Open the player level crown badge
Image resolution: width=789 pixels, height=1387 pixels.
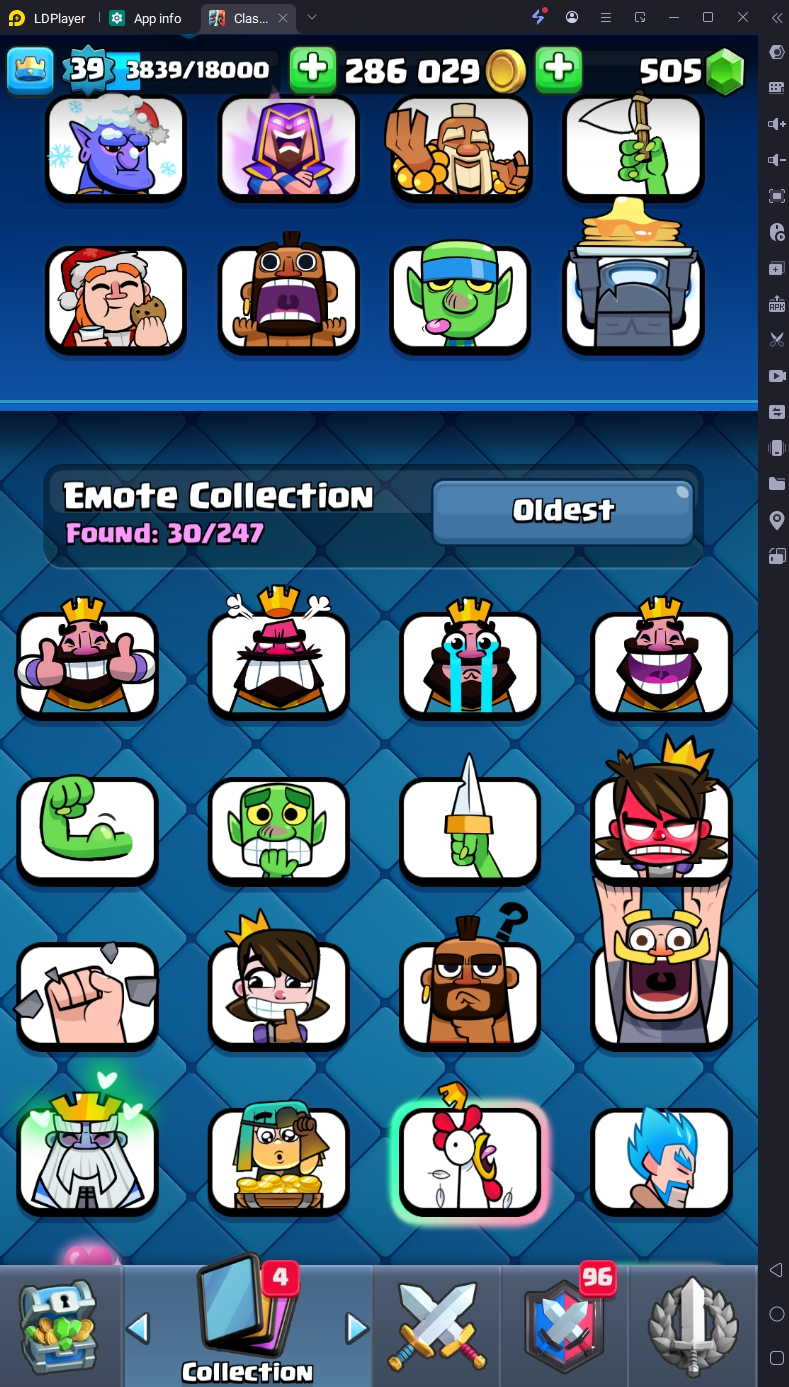[30, 69]
